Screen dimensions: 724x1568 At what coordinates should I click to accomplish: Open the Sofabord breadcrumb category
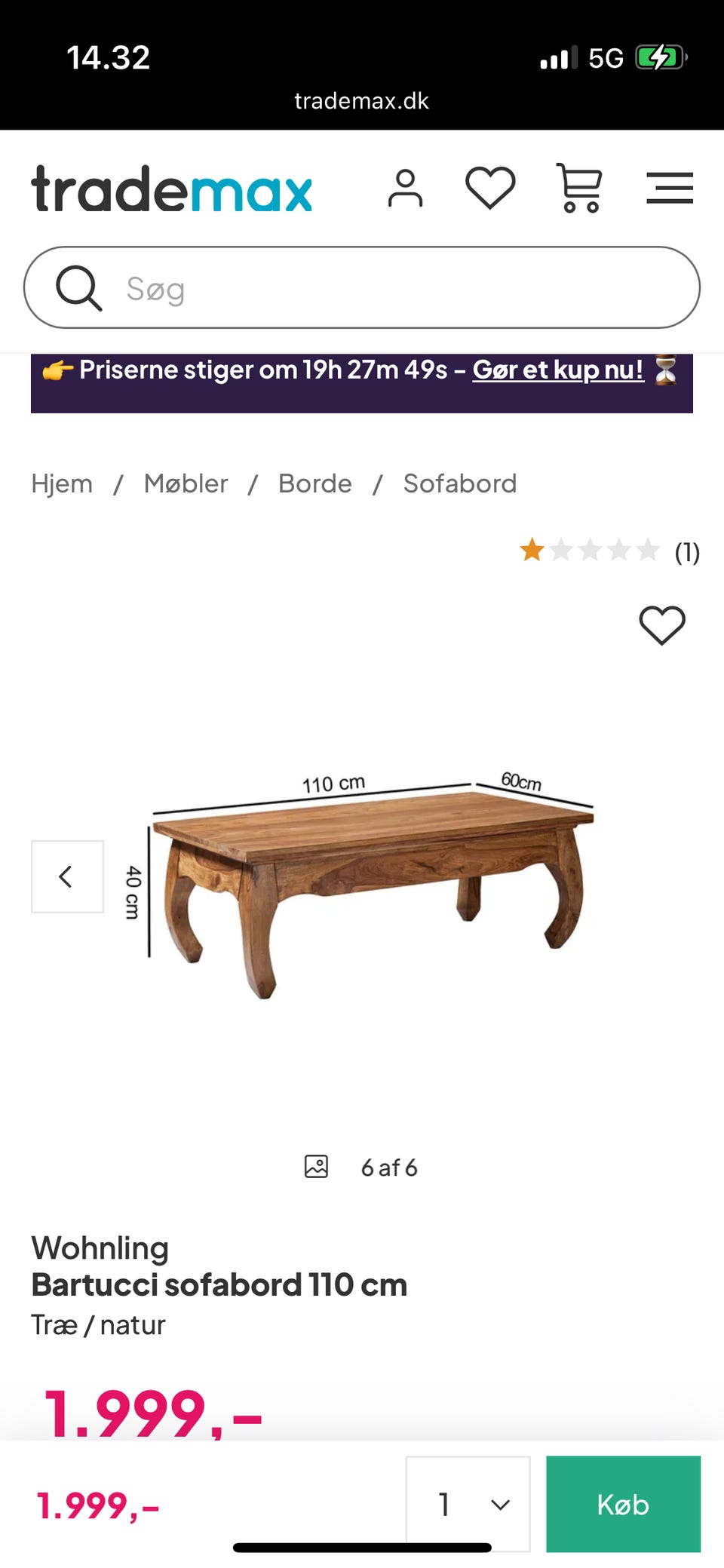459,483
